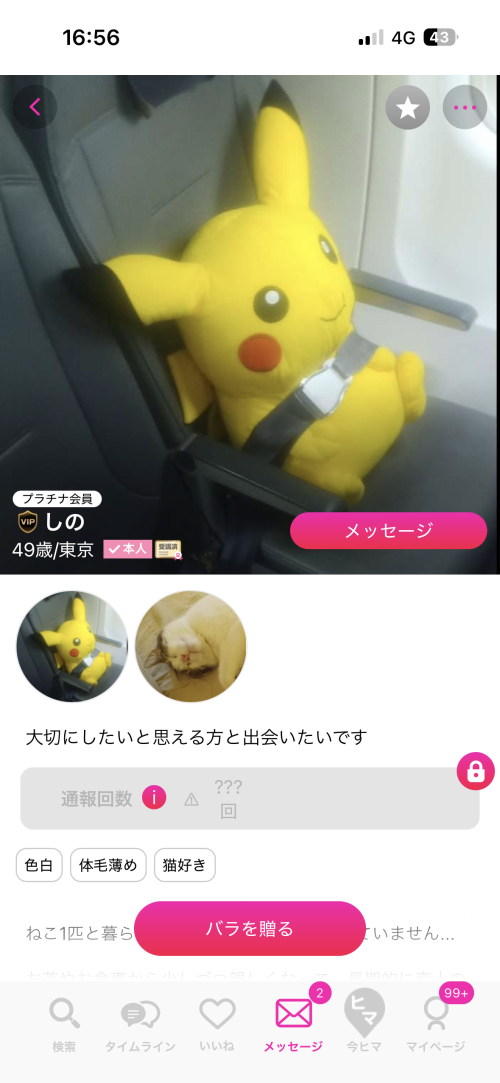
Task: Send a rose with バラを贈る
Action: 249,928
